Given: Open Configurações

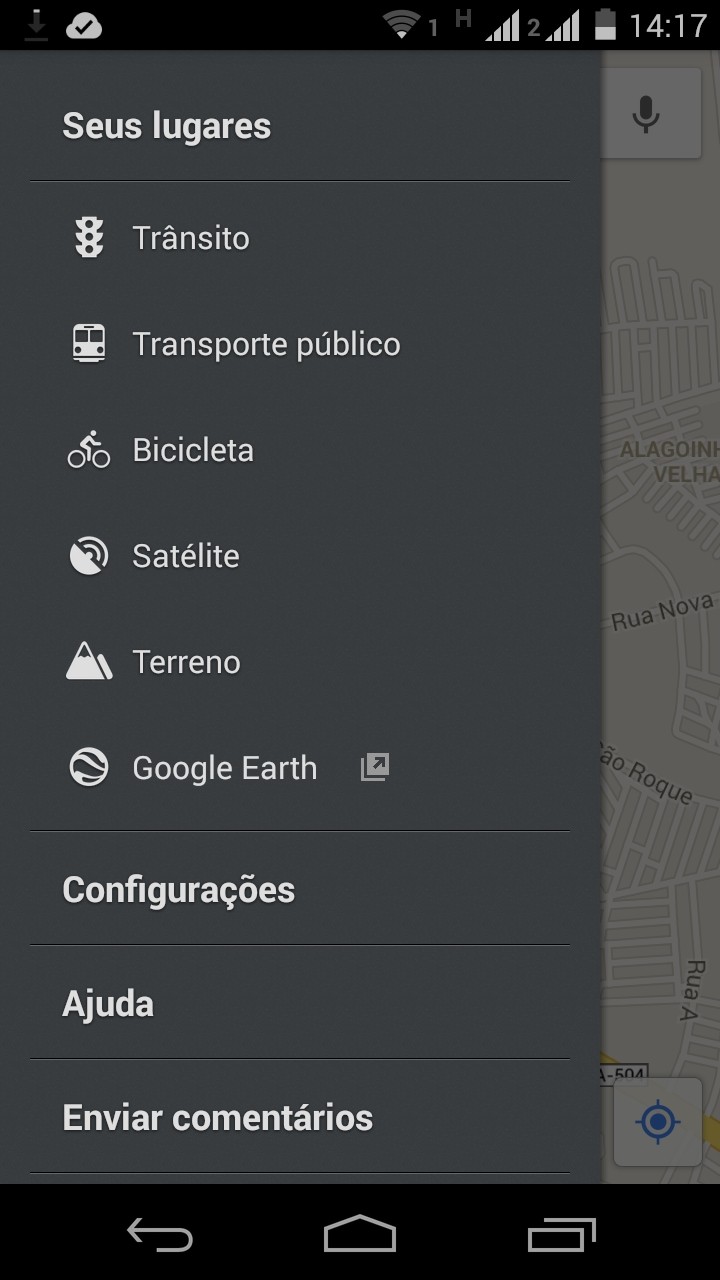Looking at the screenshot, I should point(178,889).
